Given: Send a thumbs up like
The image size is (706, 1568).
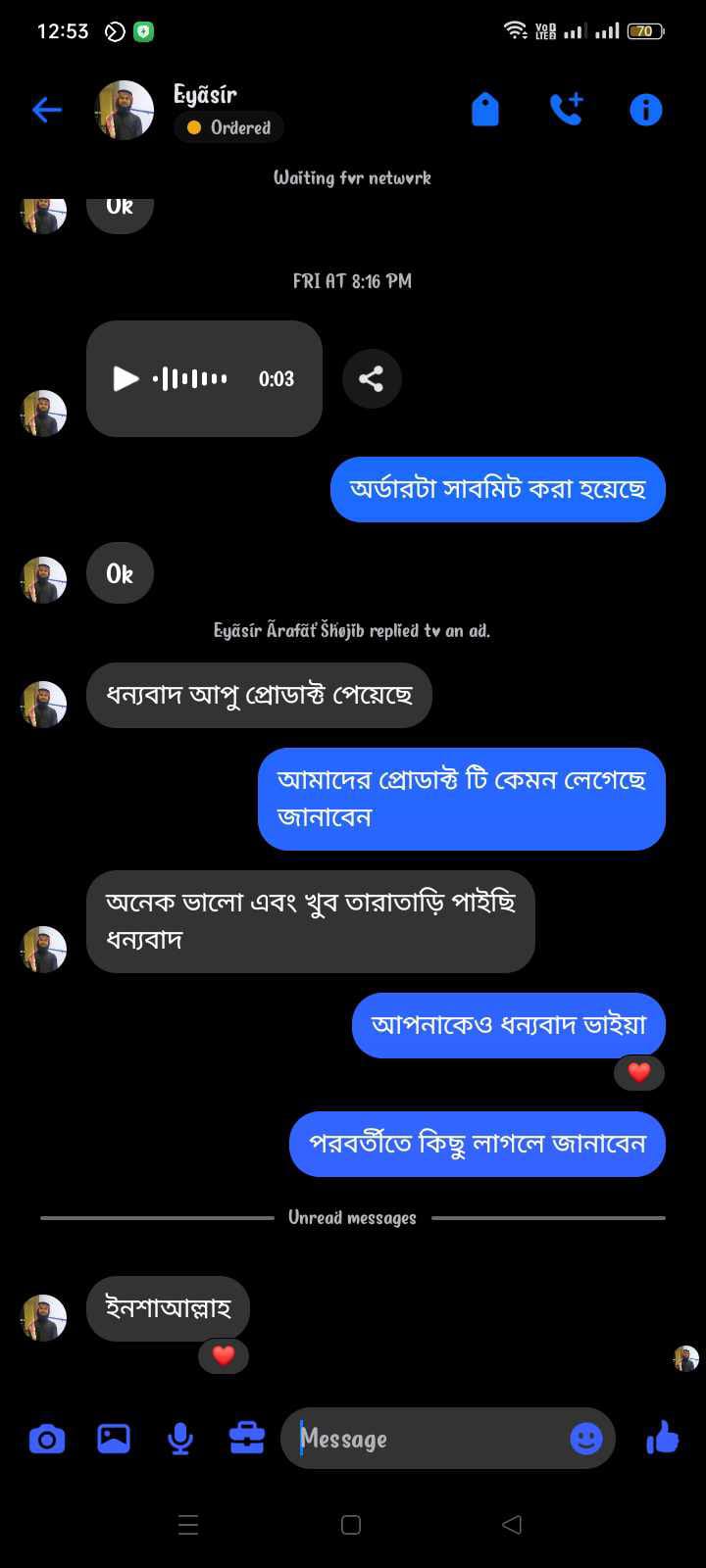Looking at the screenshot, I should [x=663, y=1439].
